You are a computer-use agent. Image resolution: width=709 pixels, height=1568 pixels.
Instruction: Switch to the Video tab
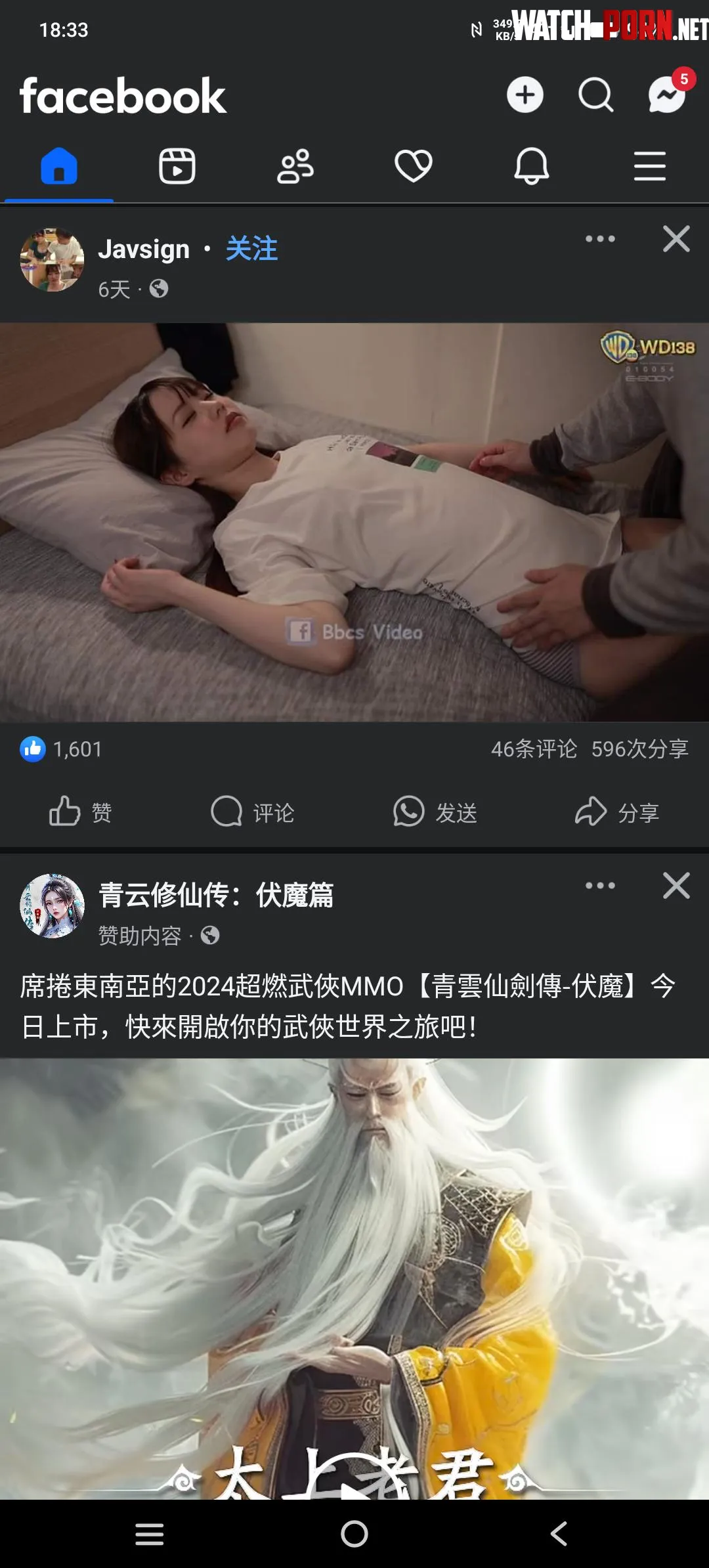pyautogui.click(x=177, y=166)
